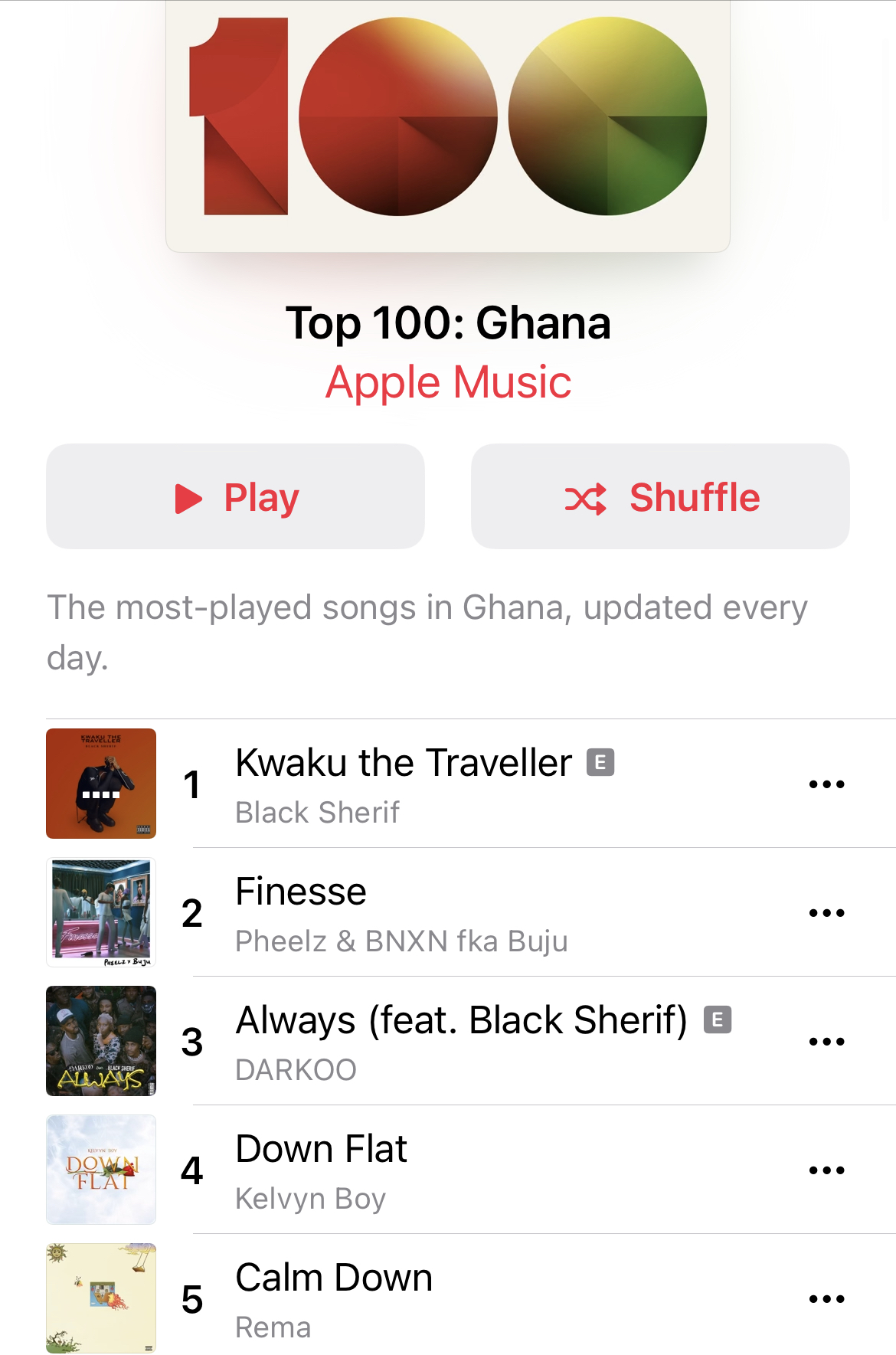Shuffle the Top 100: Ghana playlist
Viewport: 896px width, 1355px height.
pyautogui.click(x=660, y=497)
